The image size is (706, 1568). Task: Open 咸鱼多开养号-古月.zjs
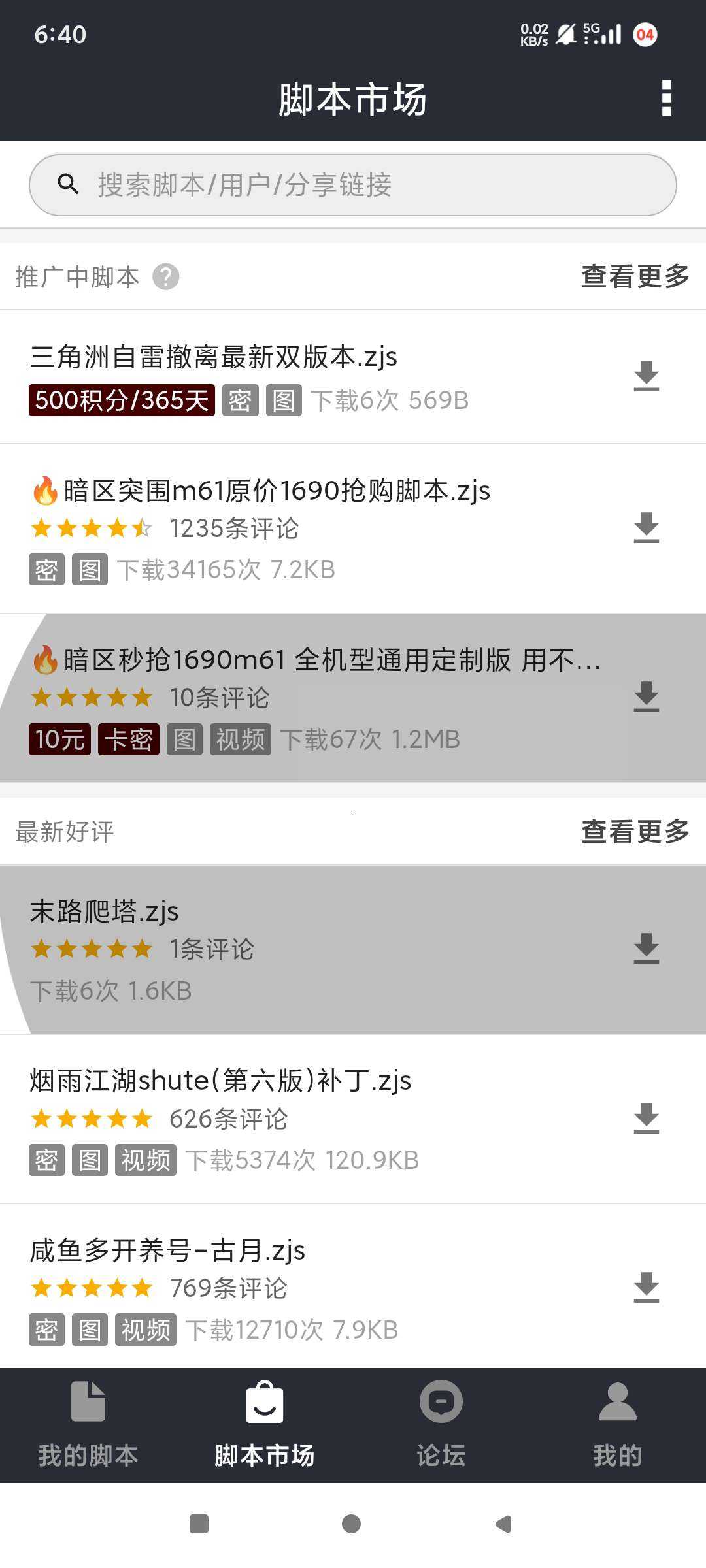coord(353,1287)
